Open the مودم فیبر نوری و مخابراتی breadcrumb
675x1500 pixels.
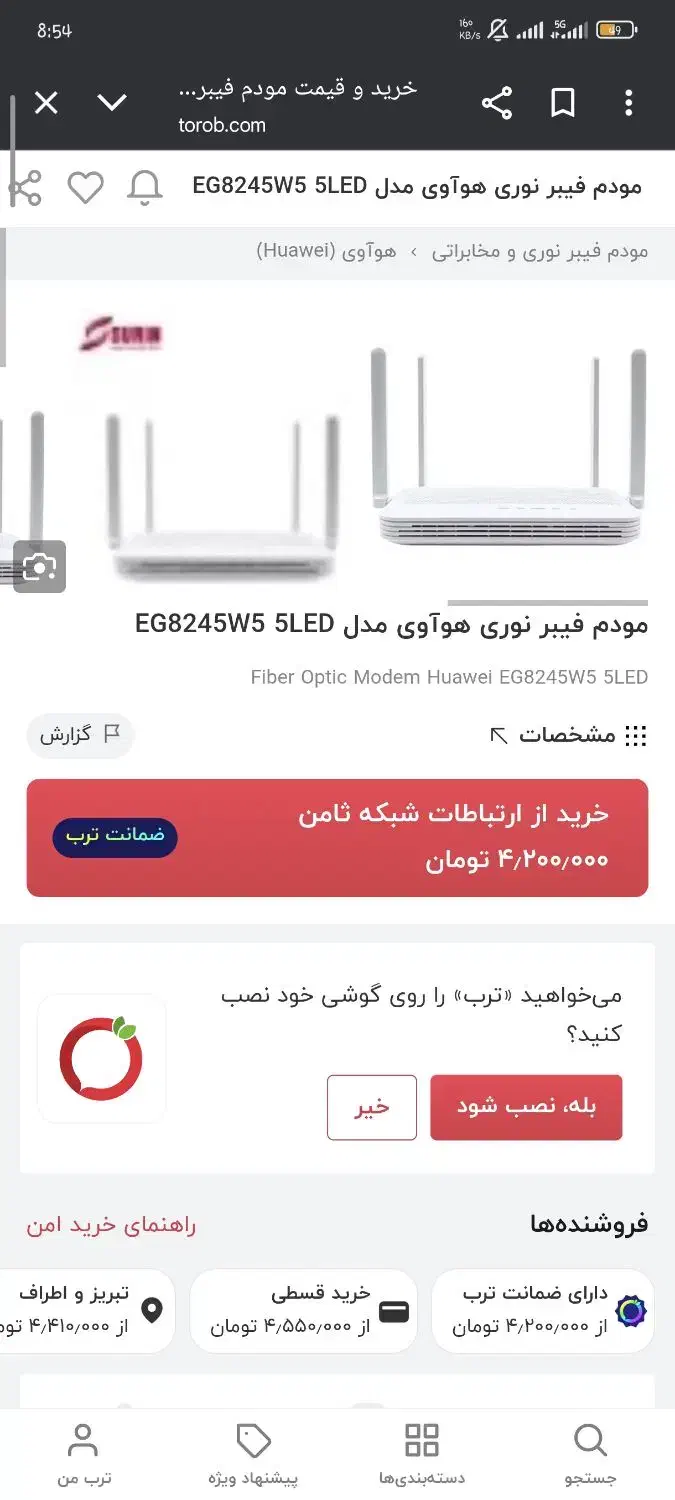[x=540, y=251]
